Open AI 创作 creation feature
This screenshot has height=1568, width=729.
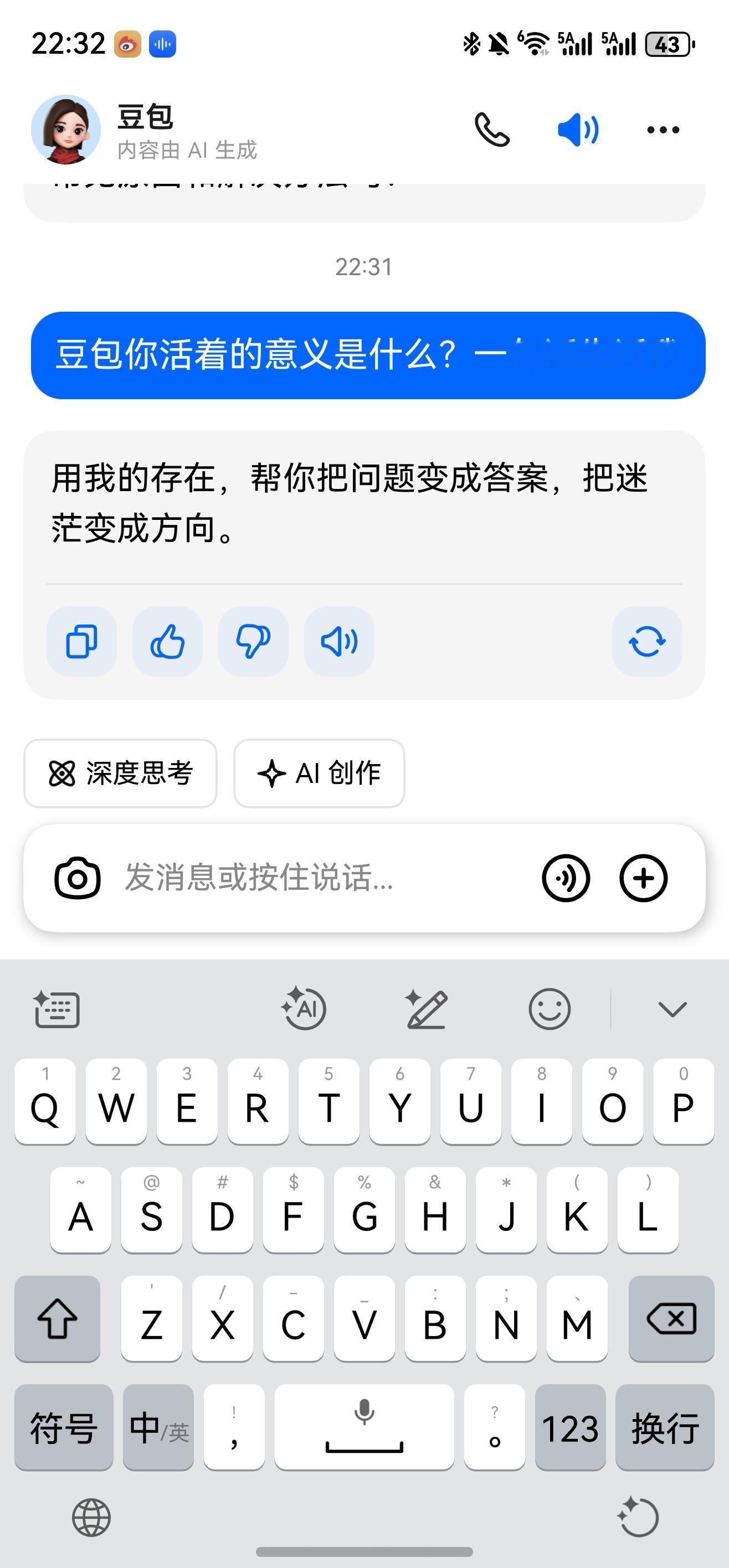[320, 773]
